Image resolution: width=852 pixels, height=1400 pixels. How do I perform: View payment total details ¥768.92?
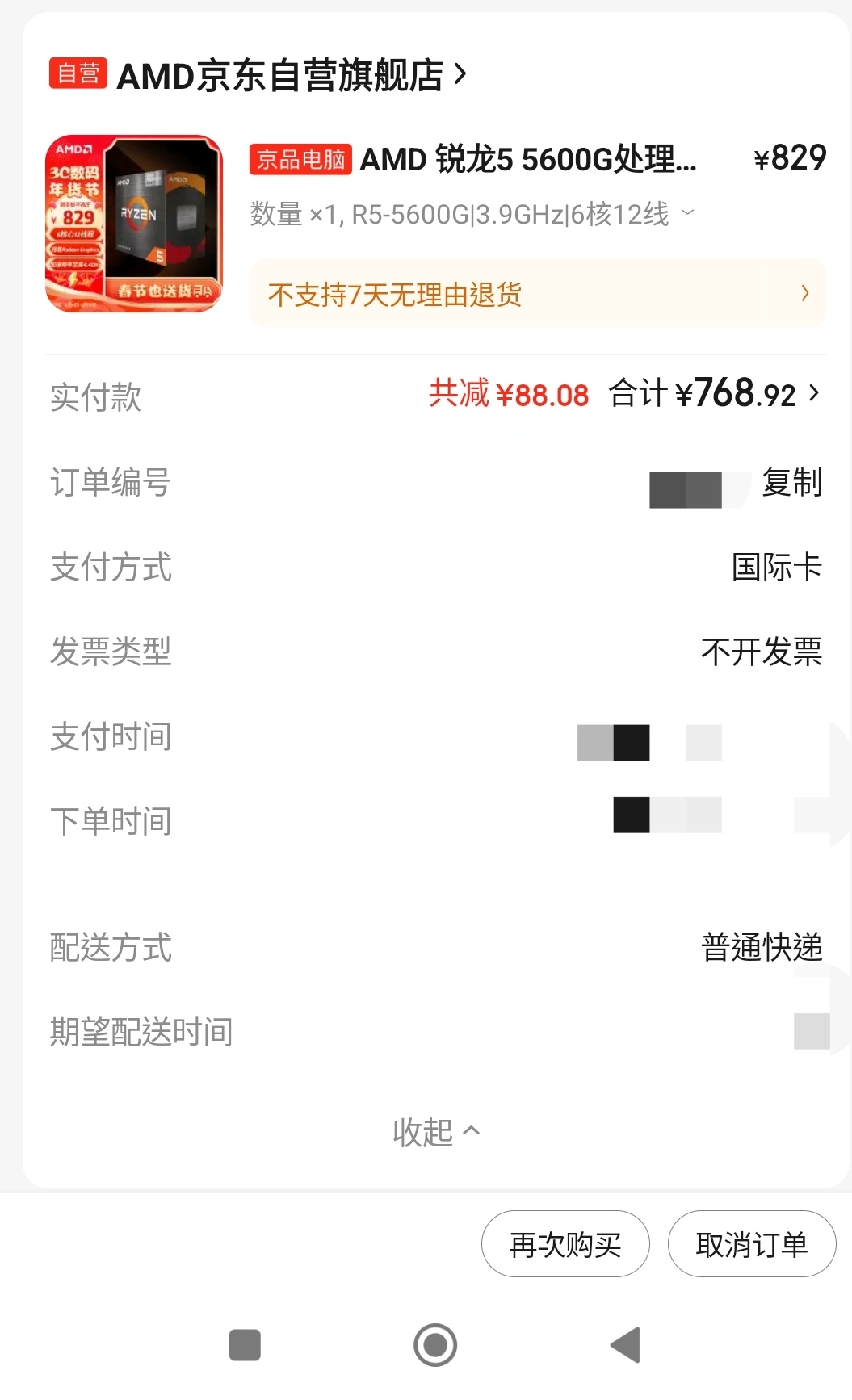(x=715, y=394)
